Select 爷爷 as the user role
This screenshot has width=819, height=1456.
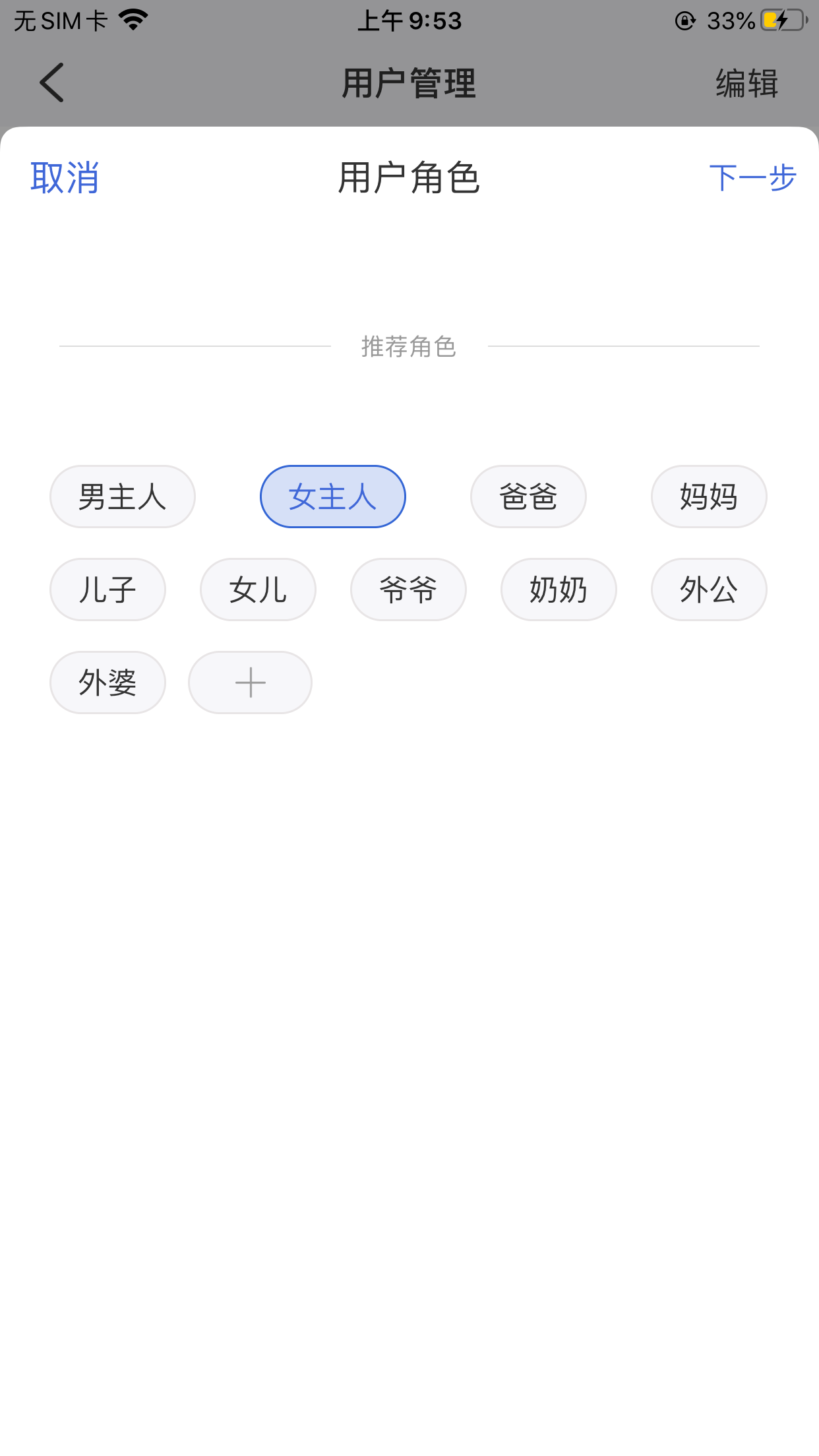tap(408, 590)
